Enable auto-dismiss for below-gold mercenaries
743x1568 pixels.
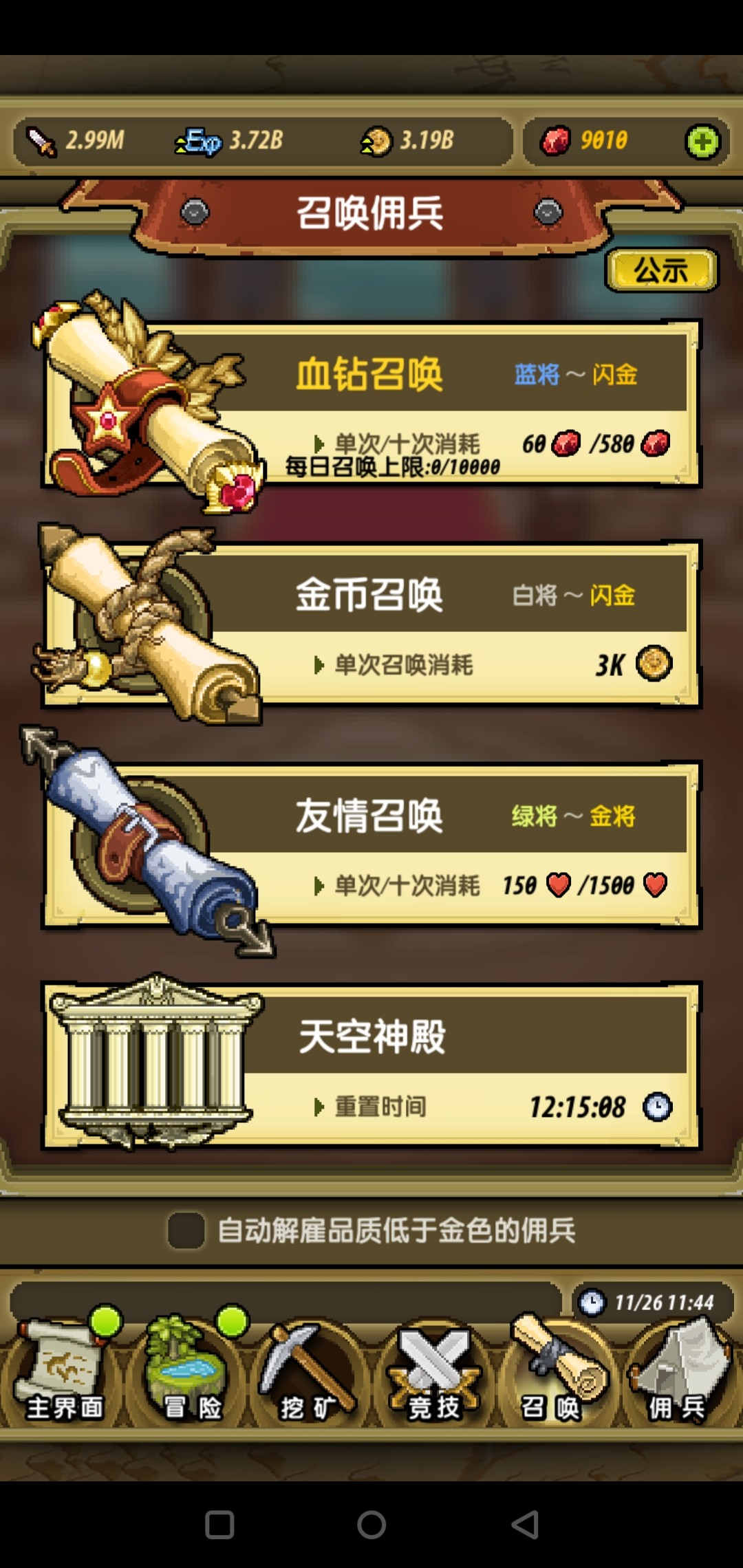pyautogui.click(x=186, y=1230)
